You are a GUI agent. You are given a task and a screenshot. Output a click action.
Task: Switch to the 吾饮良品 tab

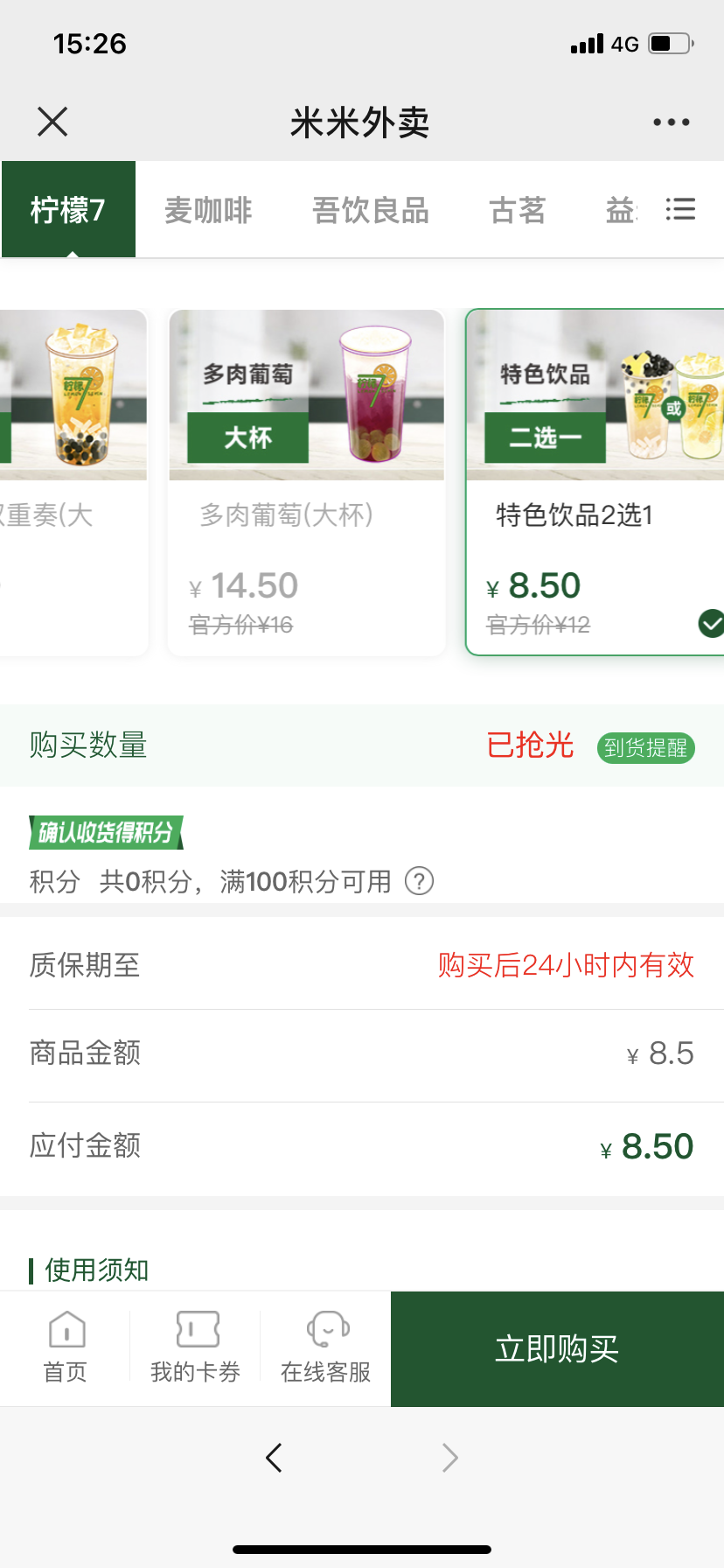pos(371,210)
